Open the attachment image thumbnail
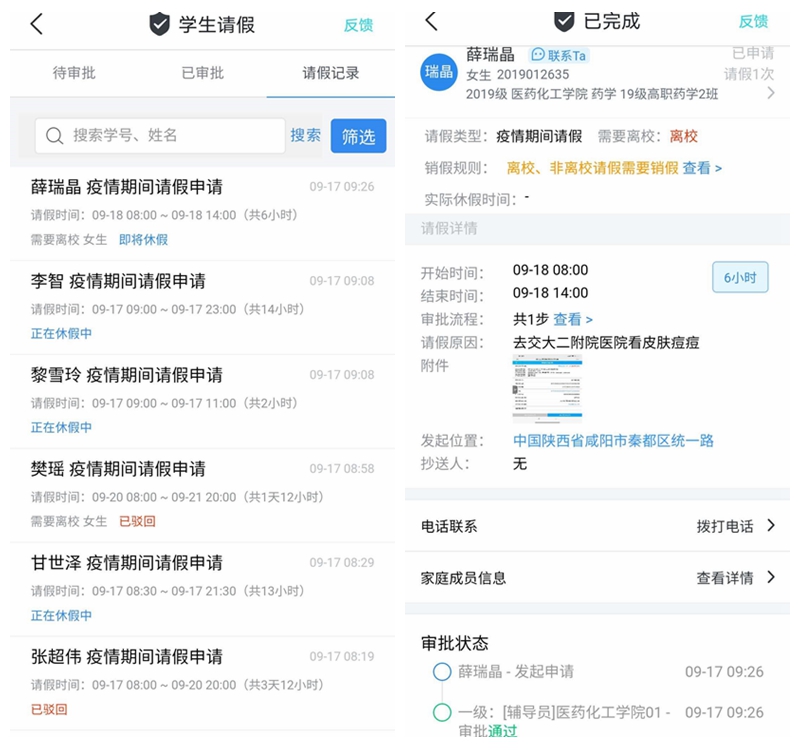 [547, 388]
